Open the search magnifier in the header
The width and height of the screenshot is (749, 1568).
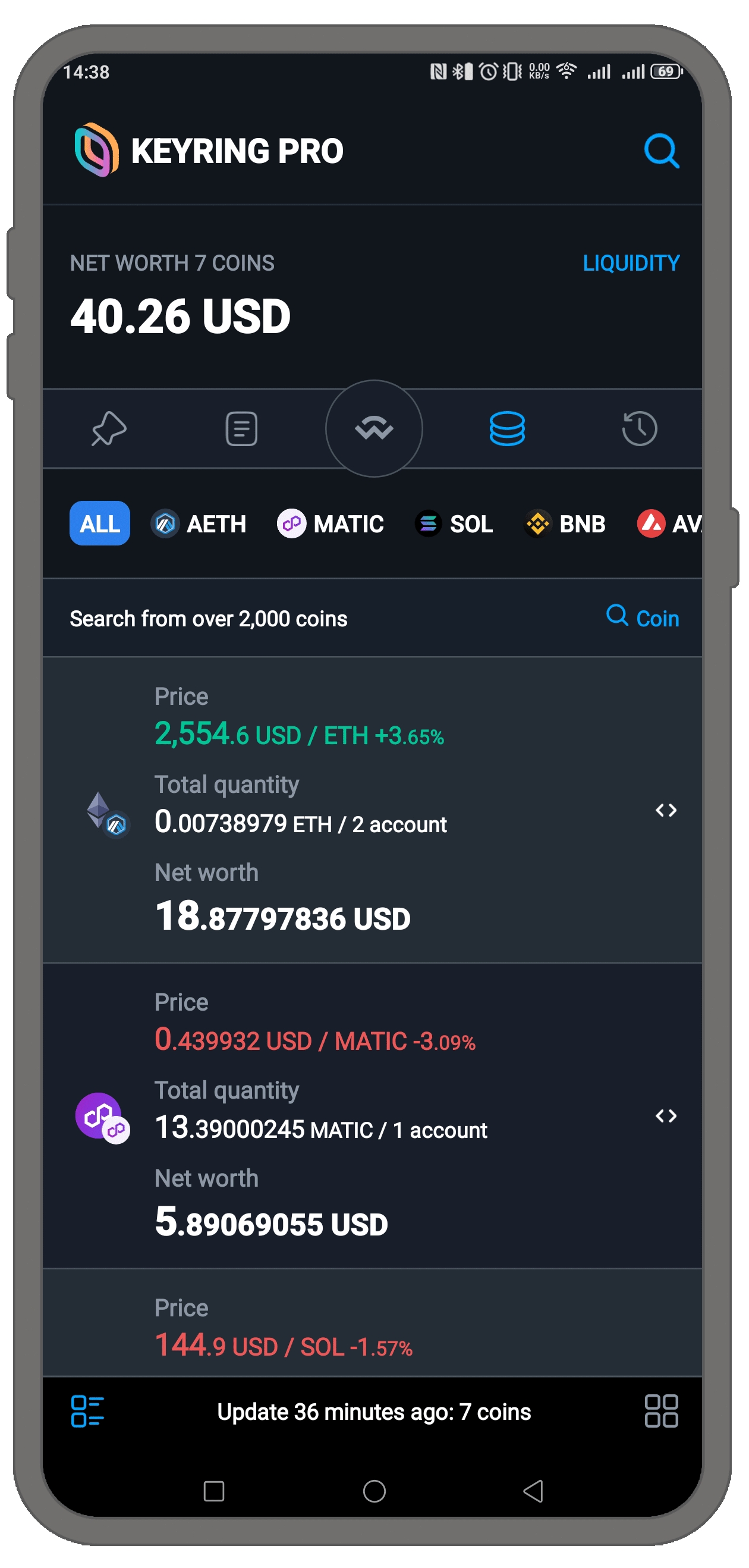tap(661, 150)
